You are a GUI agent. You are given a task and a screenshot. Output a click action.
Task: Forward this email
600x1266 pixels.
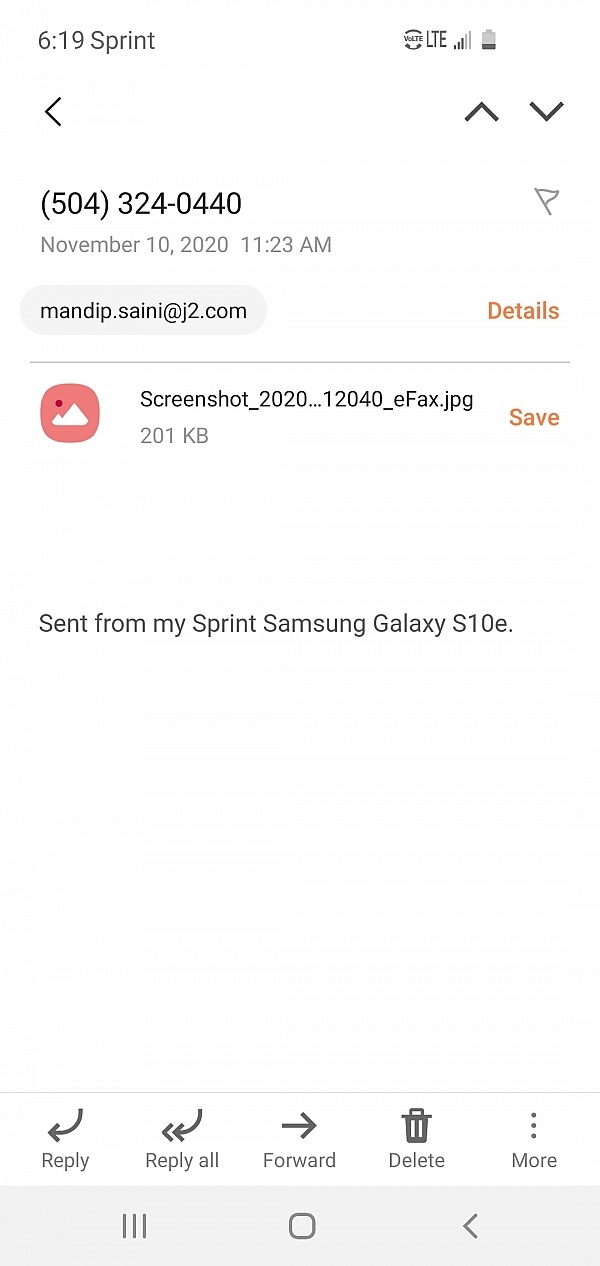299,1140
